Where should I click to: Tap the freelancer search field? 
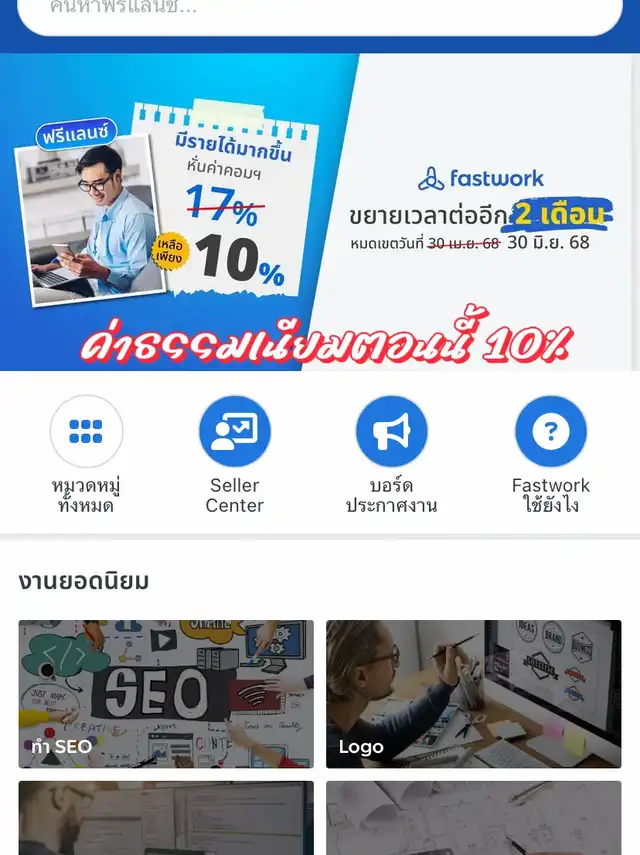tap(320, 12)
